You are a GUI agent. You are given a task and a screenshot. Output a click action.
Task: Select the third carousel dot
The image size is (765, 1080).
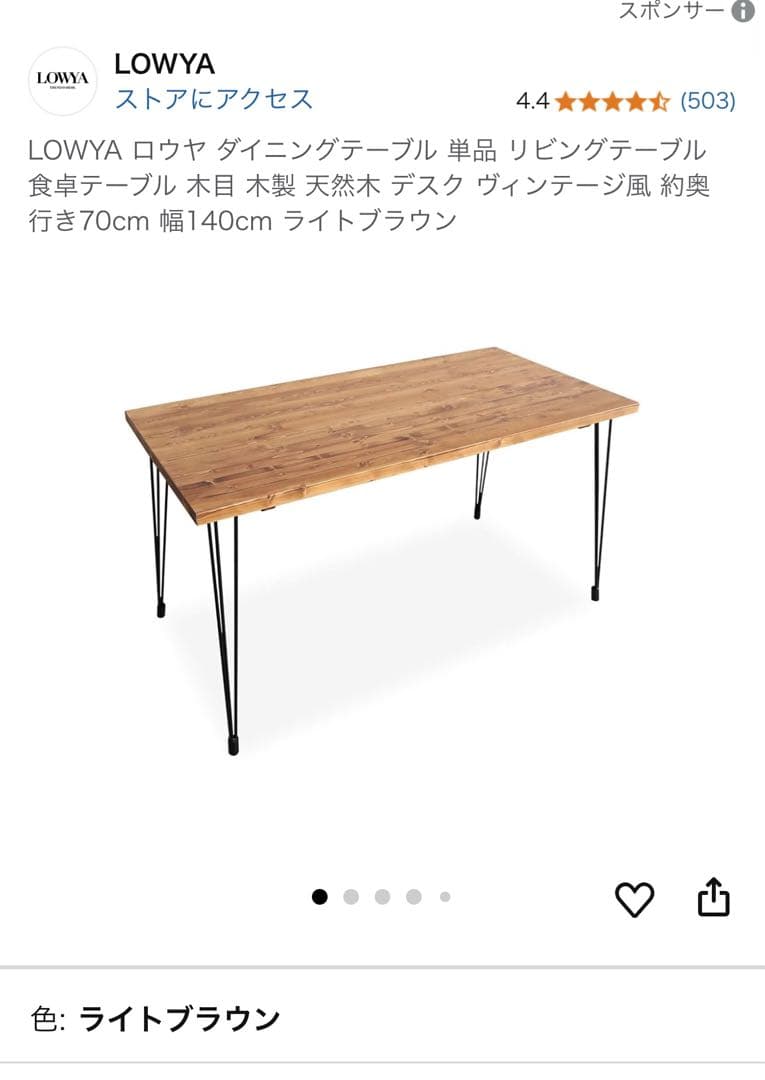coord(381,897)
